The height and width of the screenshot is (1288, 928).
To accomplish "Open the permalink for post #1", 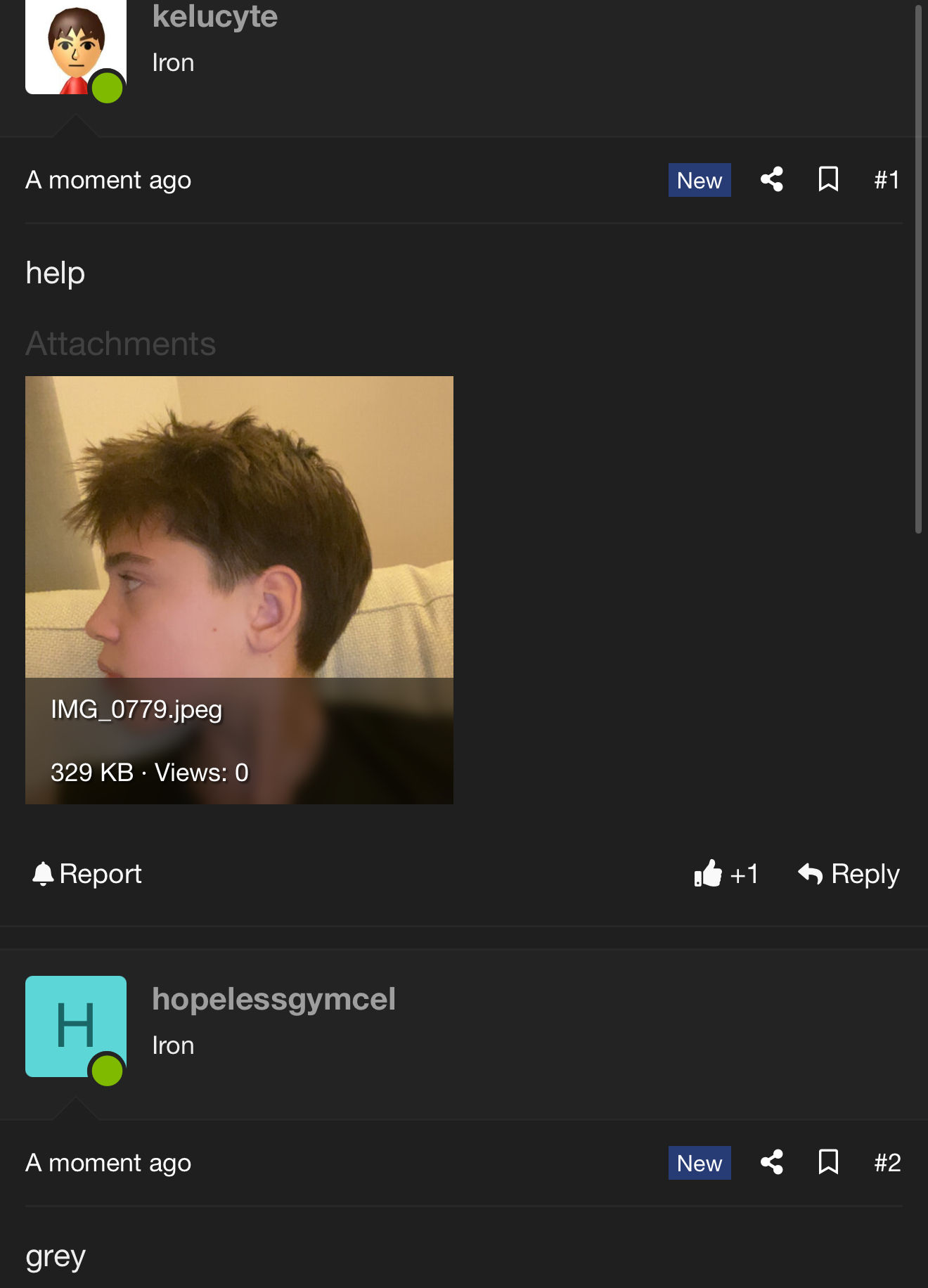I will pyautogui.click(x=887, y=180).
